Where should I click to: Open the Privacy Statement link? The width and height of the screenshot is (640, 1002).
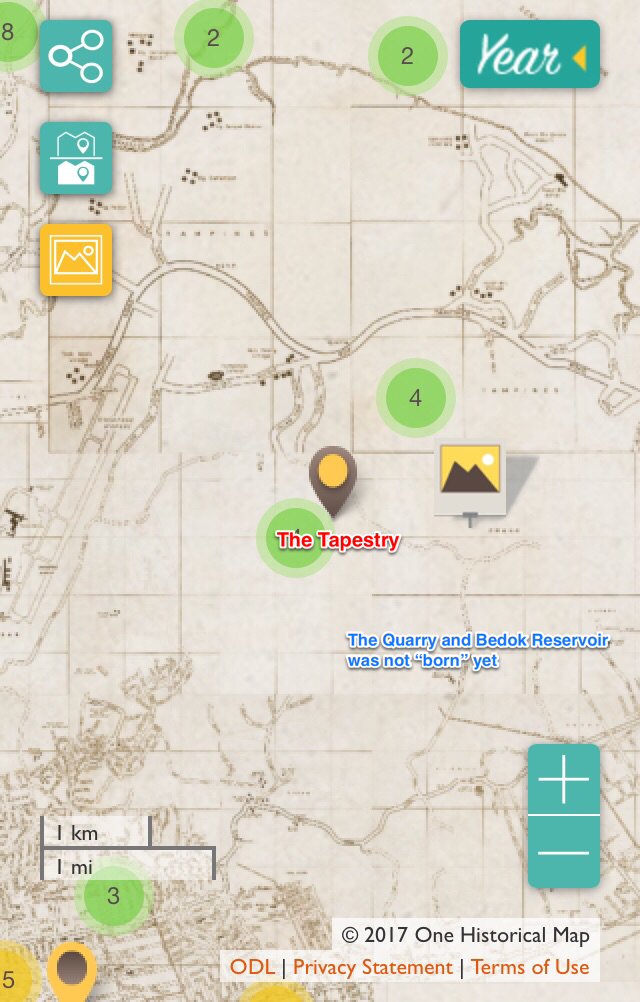372,967
